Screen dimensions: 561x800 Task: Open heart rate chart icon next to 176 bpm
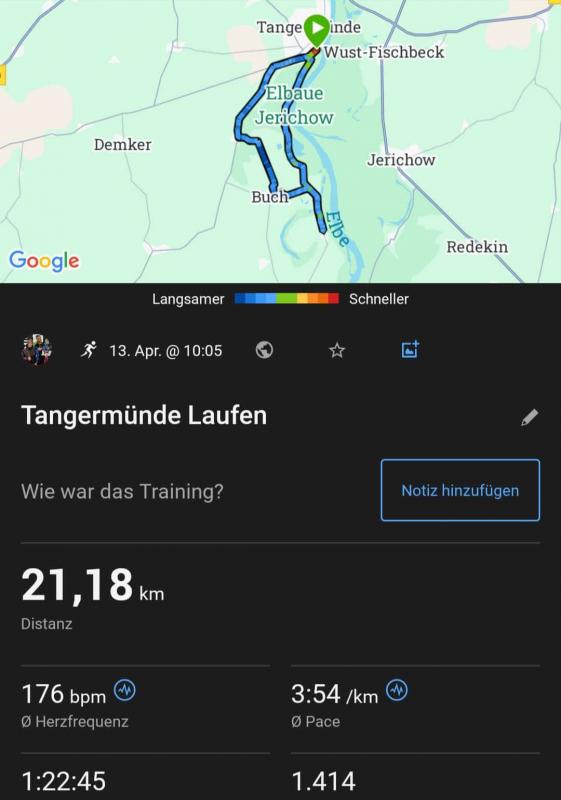tap(124, 691)
